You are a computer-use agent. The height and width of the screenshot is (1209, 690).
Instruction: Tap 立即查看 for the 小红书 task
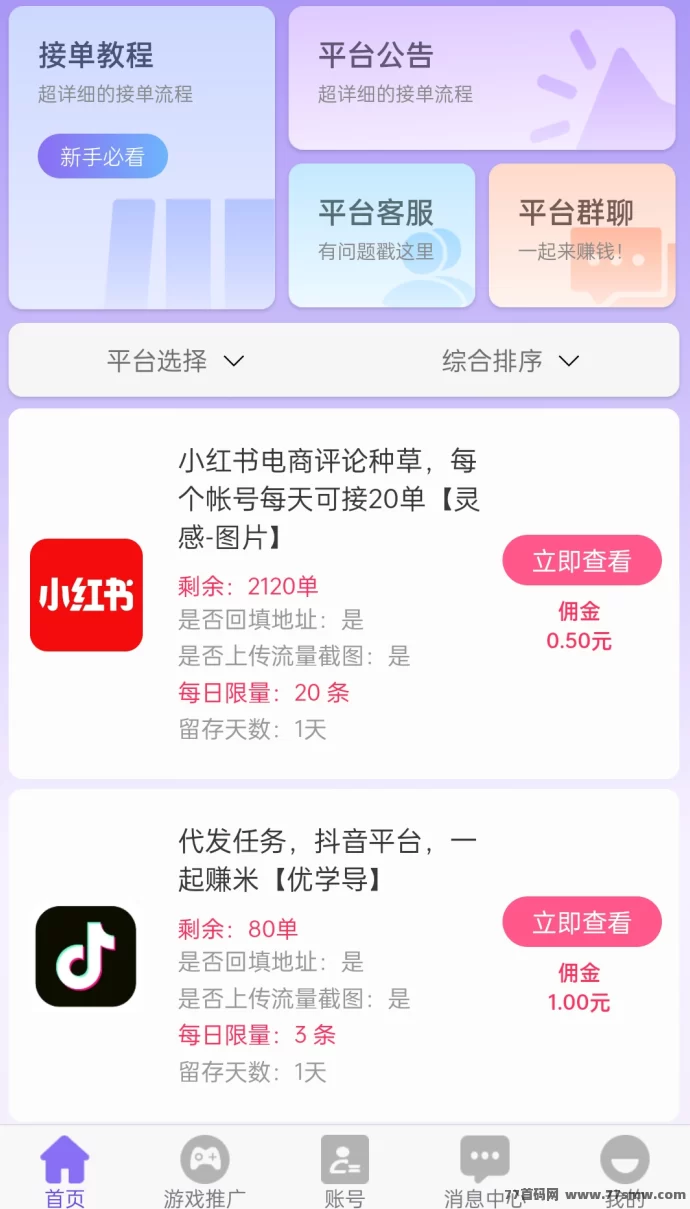(582, 561)
